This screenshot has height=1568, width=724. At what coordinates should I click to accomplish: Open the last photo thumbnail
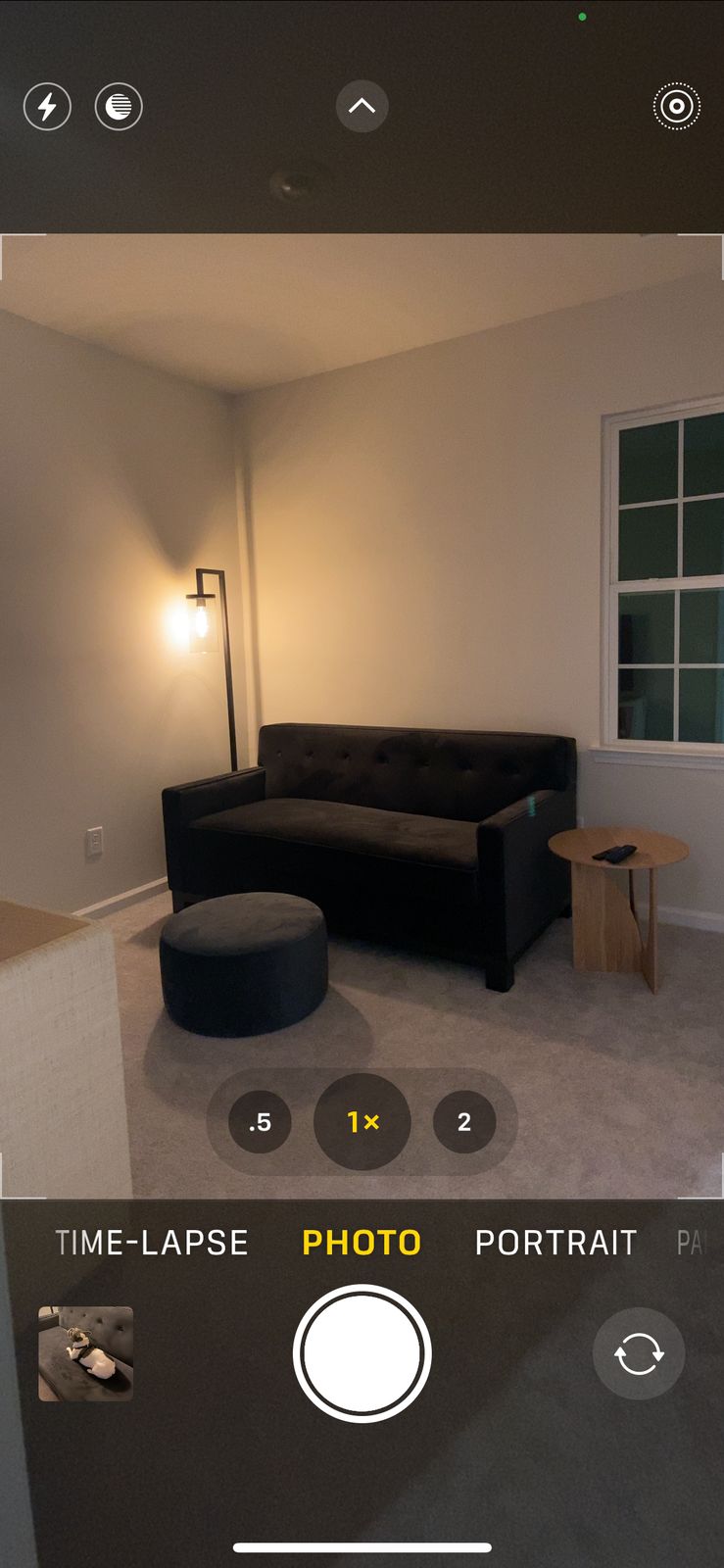click(86, 1353)
